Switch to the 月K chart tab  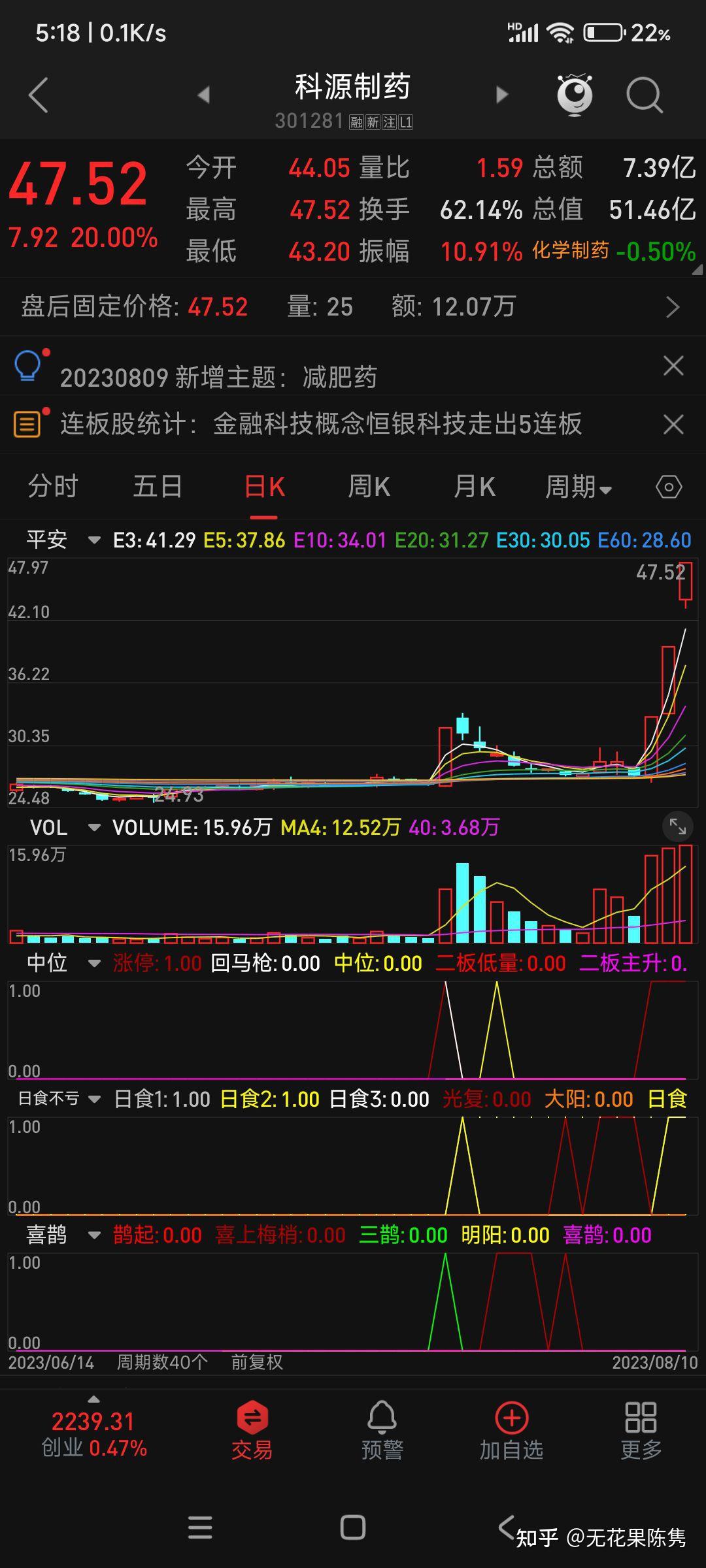475,487
